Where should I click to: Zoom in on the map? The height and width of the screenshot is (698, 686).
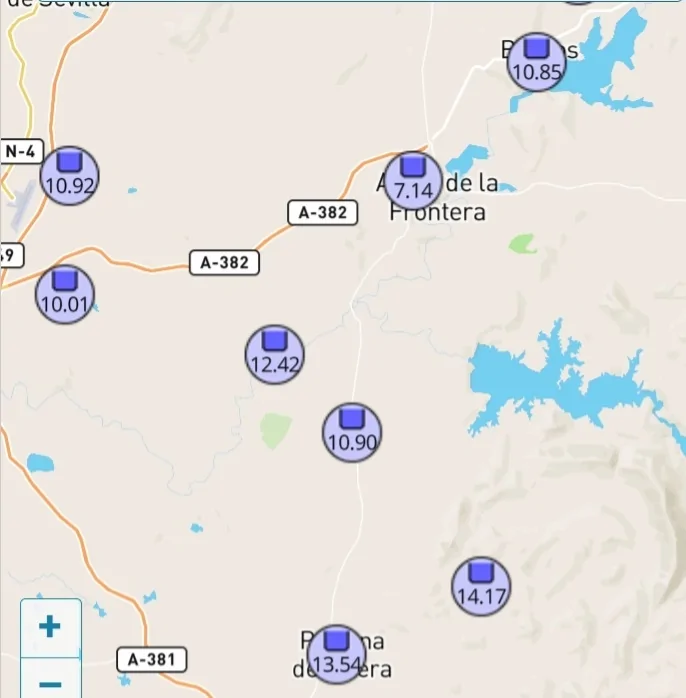tap(50, 627)
